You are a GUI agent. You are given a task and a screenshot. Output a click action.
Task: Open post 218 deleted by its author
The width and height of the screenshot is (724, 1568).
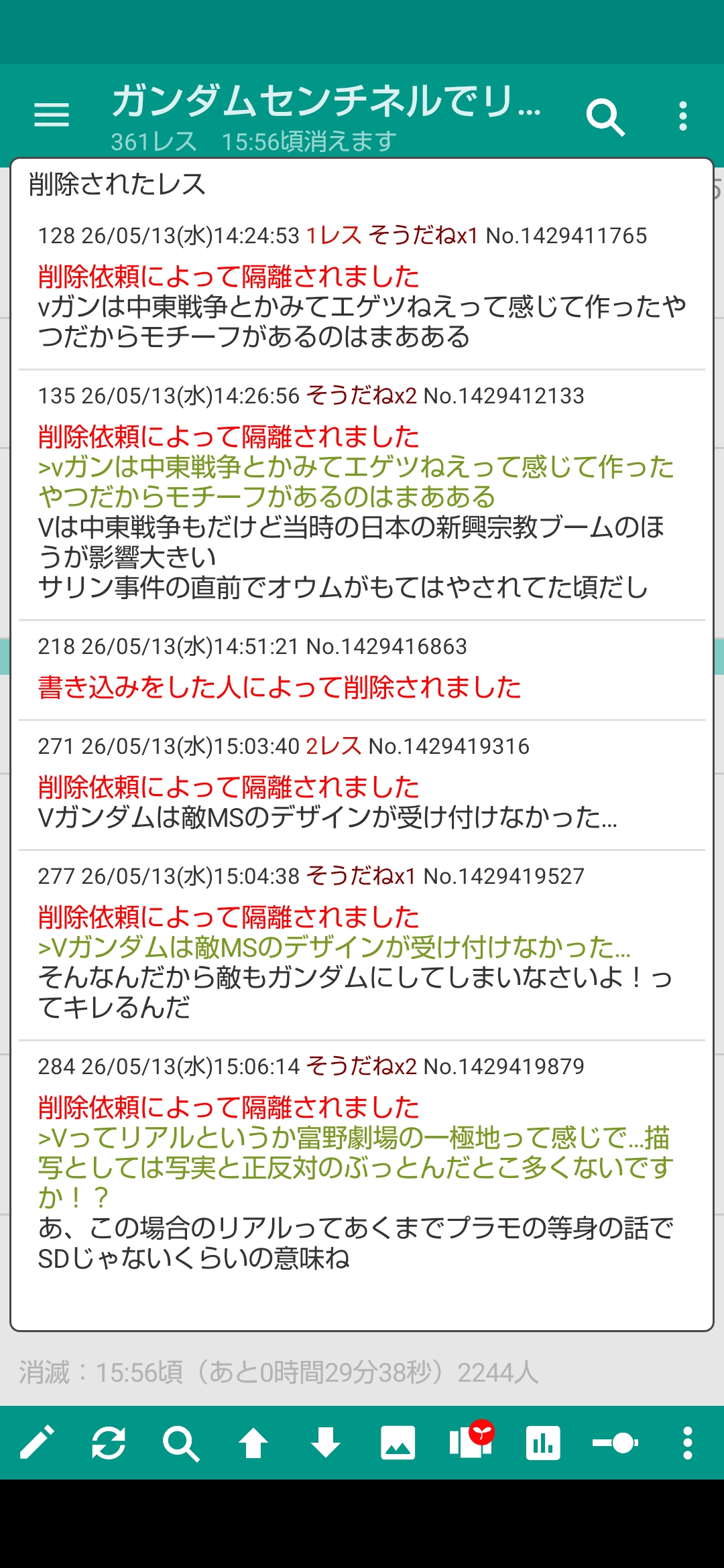(362, 670)
